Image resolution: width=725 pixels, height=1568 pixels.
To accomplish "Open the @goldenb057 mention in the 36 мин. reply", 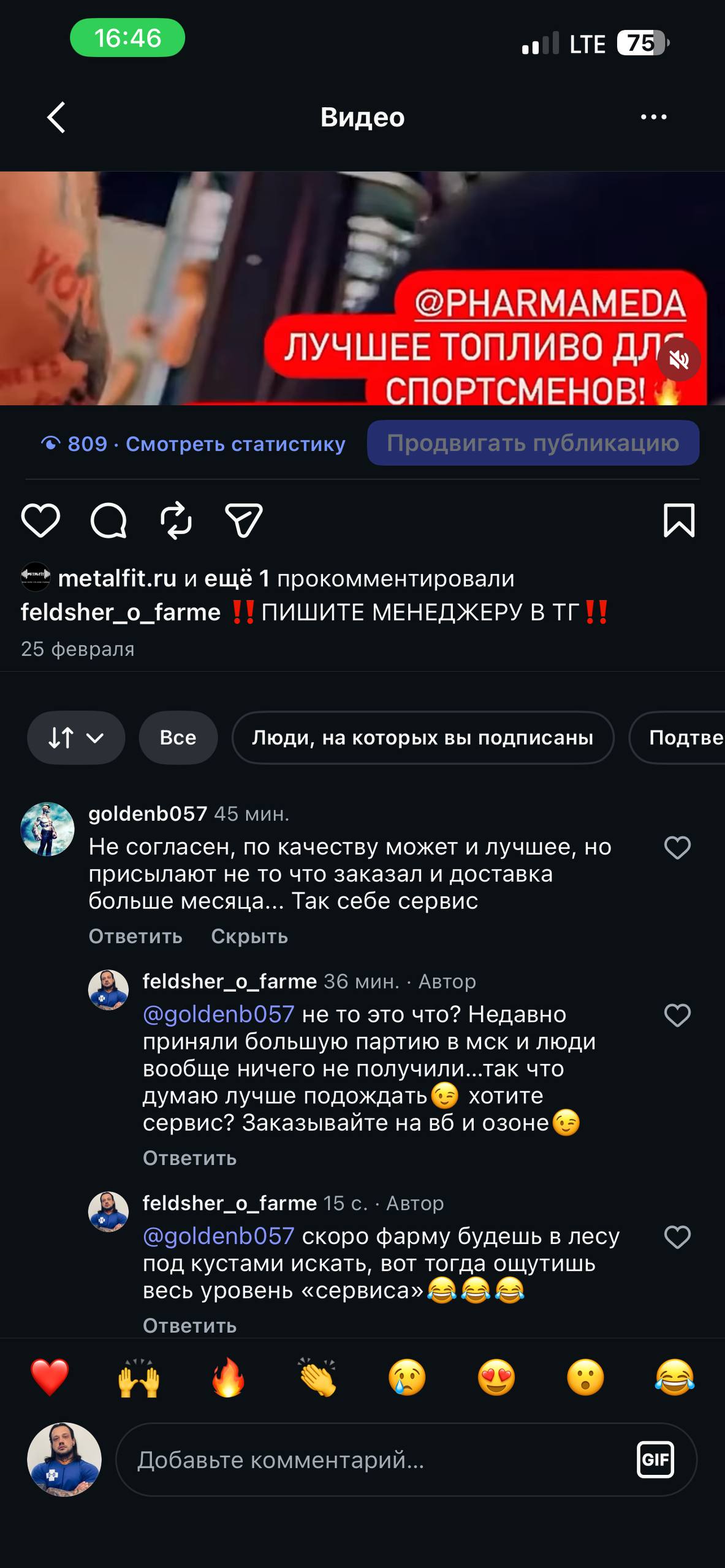I will (218, 1014).
